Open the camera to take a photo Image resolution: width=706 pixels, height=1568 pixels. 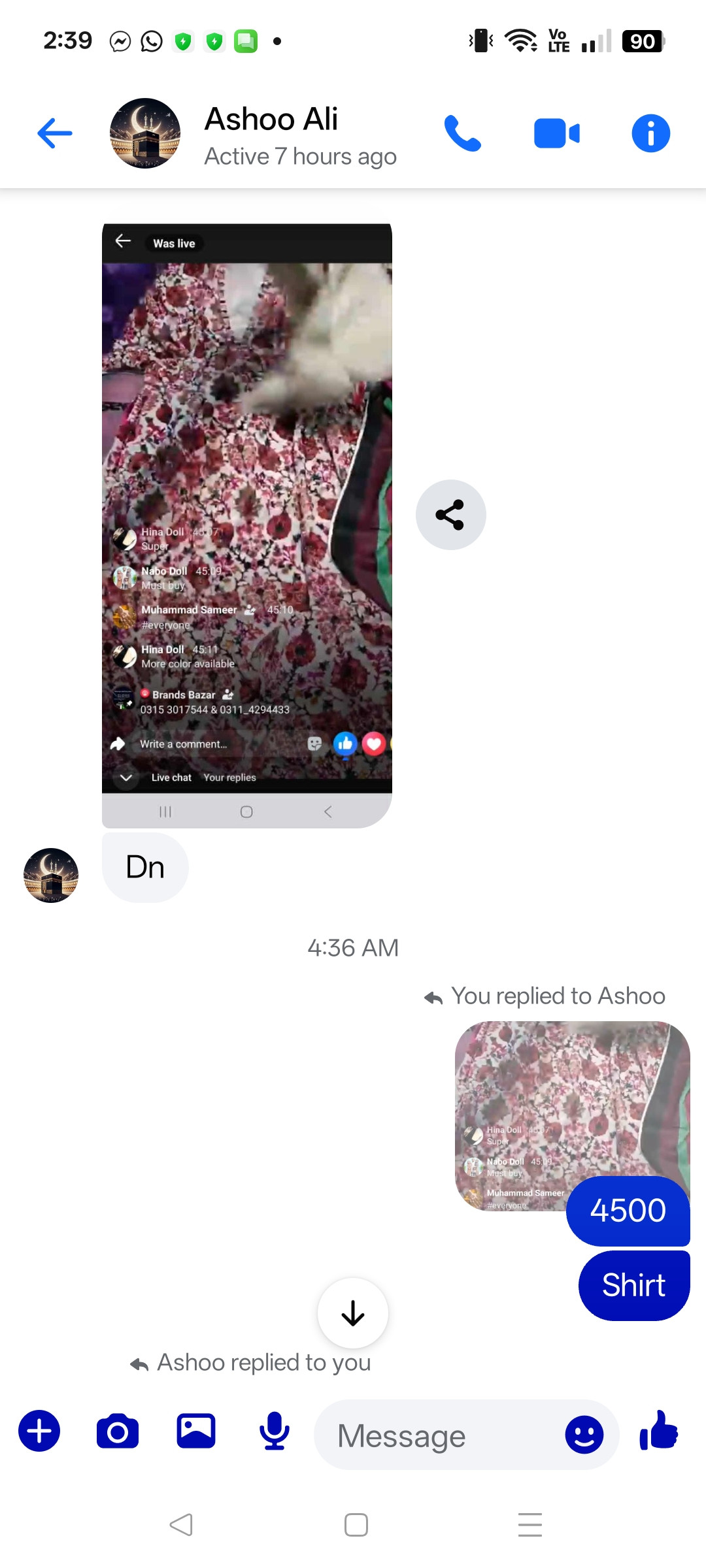[118, 1431]
